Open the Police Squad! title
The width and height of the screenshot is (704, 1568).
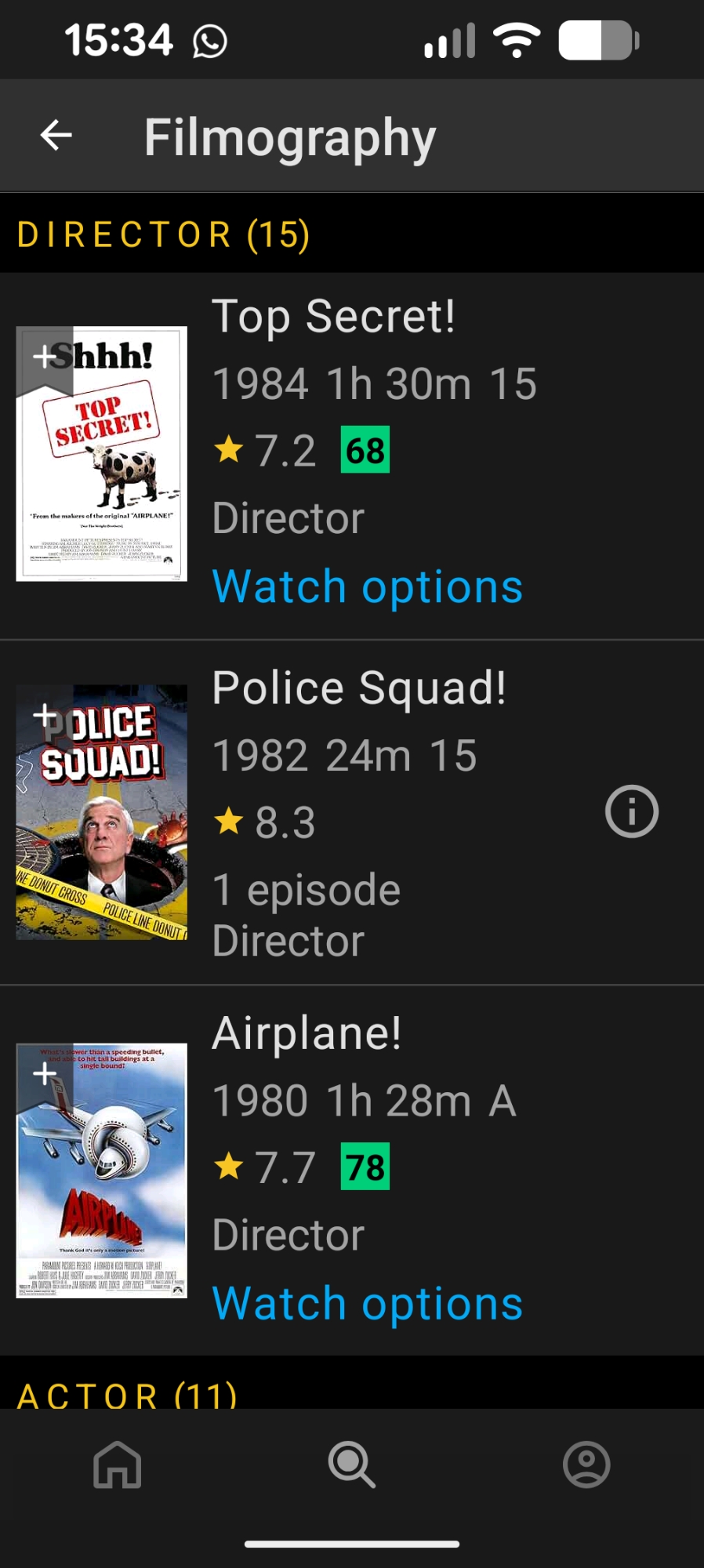pos(358,688)
